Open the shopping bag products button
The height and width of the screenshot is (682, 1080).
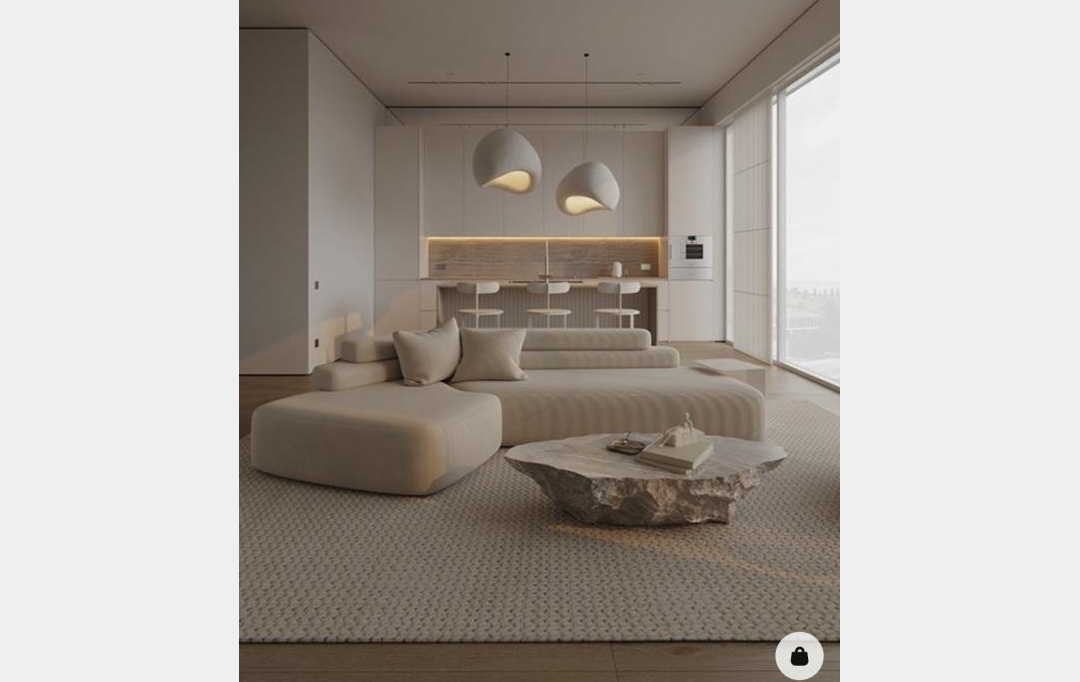[x=799, y=656]
